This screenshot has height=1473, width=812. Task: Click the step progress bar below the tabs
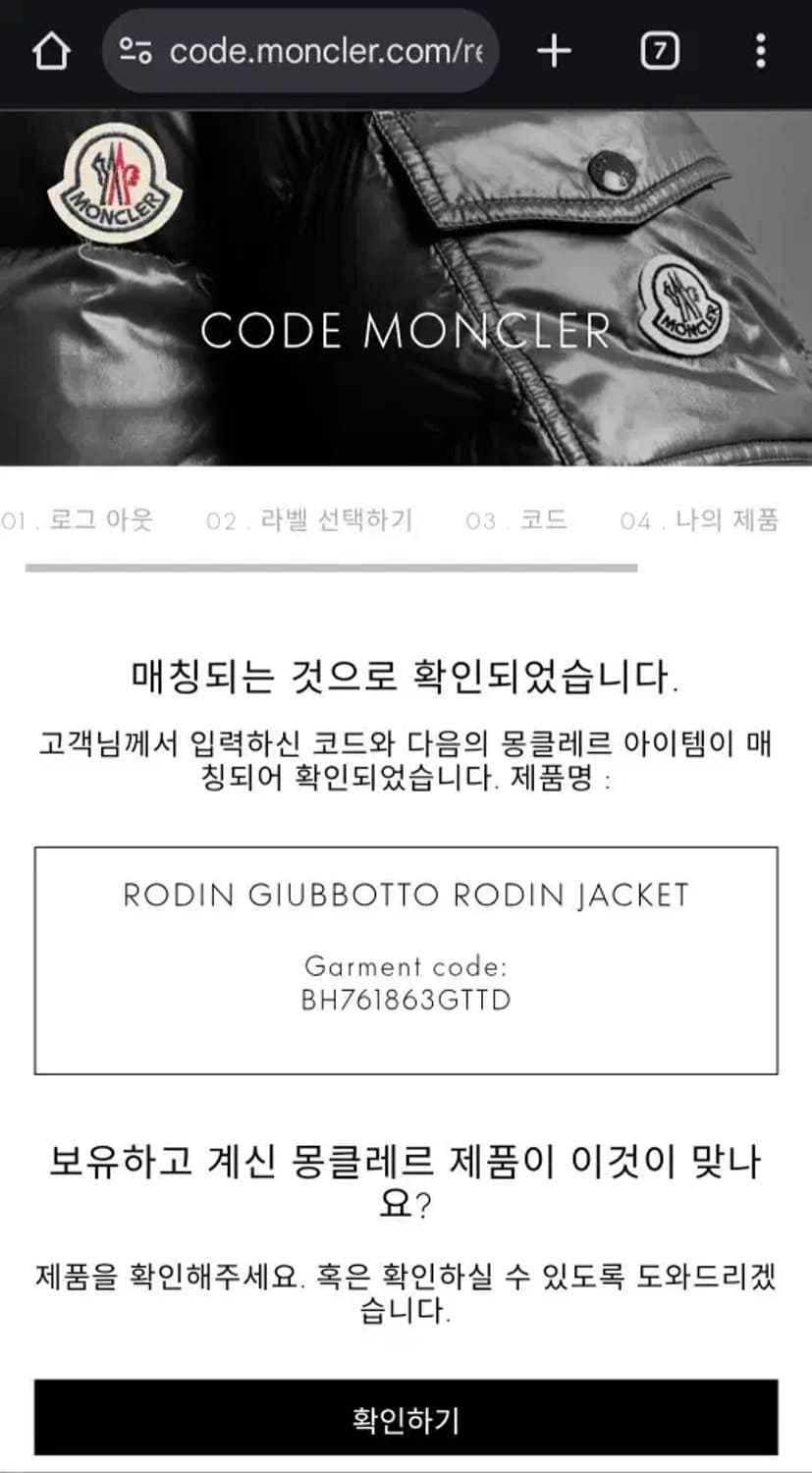[334, 567]
